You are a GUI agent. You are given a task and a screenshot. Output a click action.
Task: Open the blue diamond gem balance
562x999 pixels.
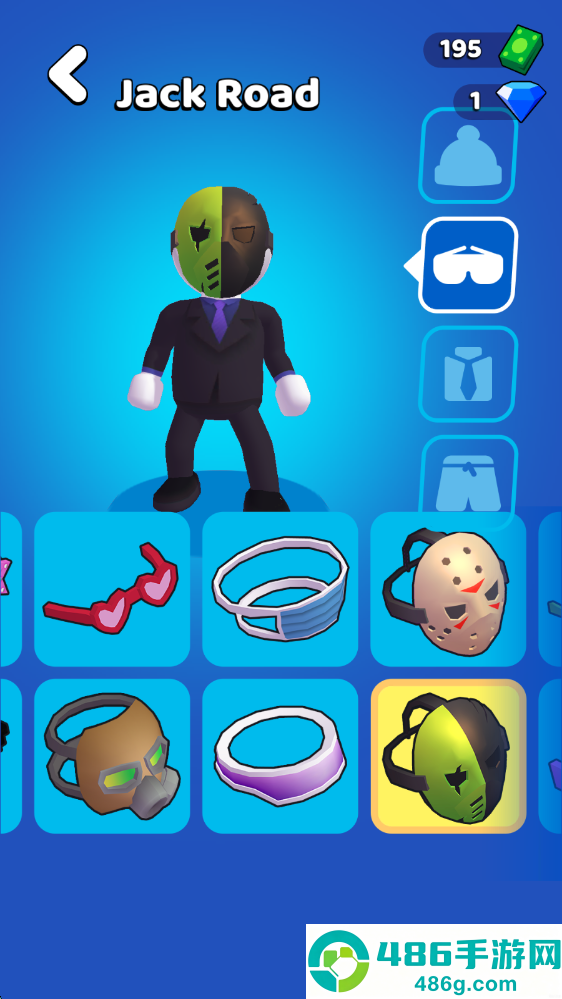500,101
